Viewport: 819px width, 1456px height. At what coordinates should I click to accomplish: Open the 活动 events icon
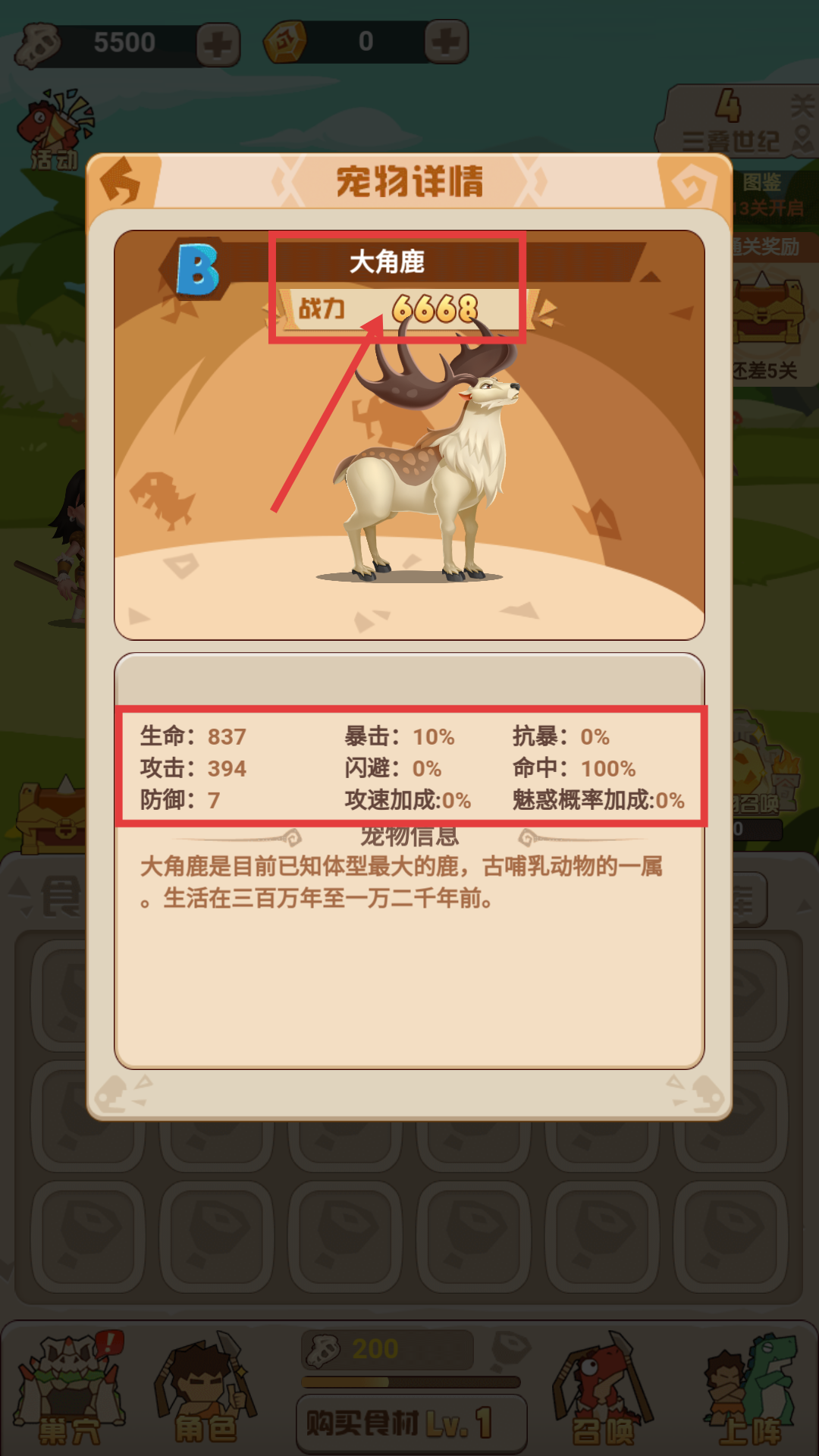pyautogui.click(x=55, y=129)
